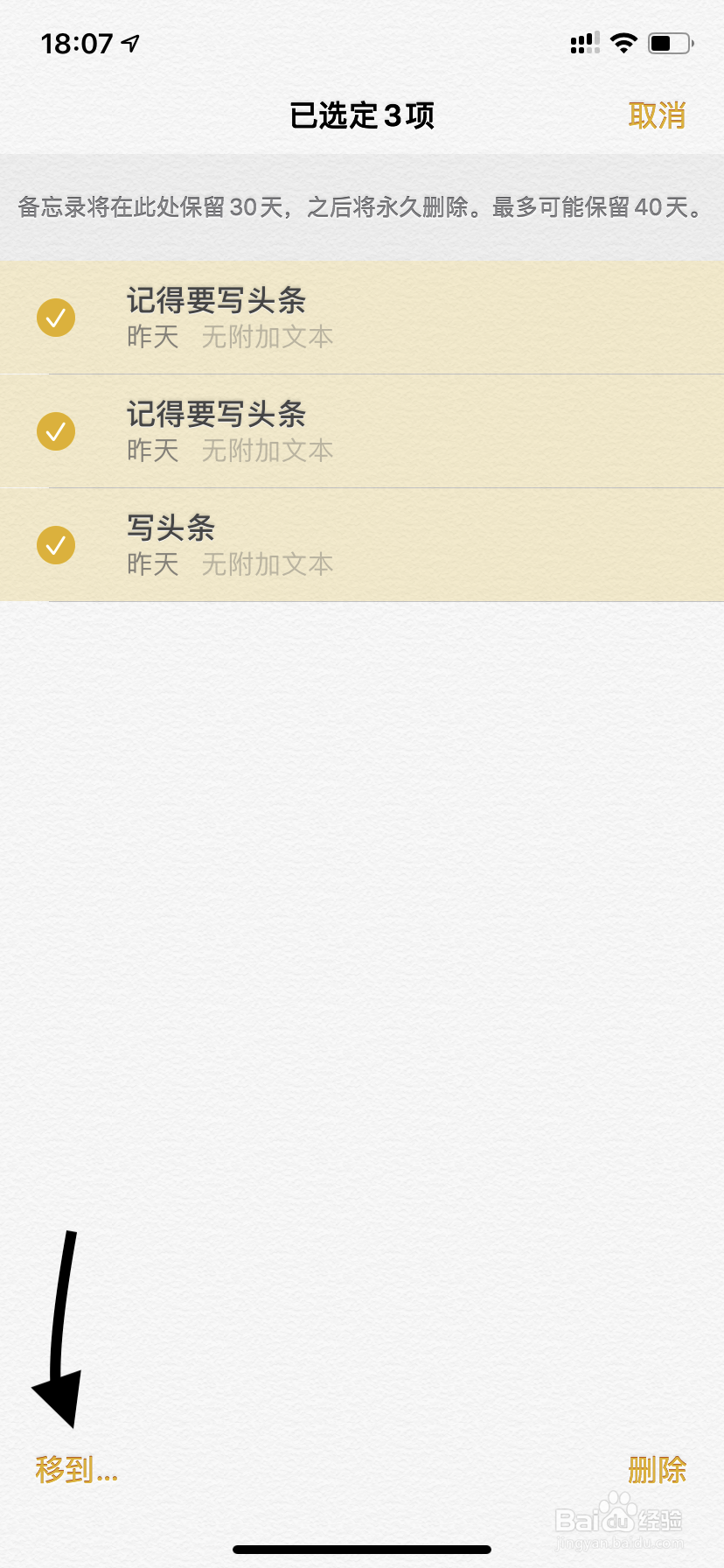Image resolution: width=724 pixels, height=1568 pixels.
Task: Tap 移到... to move selected notes
Action: [x=76, y=1469]
